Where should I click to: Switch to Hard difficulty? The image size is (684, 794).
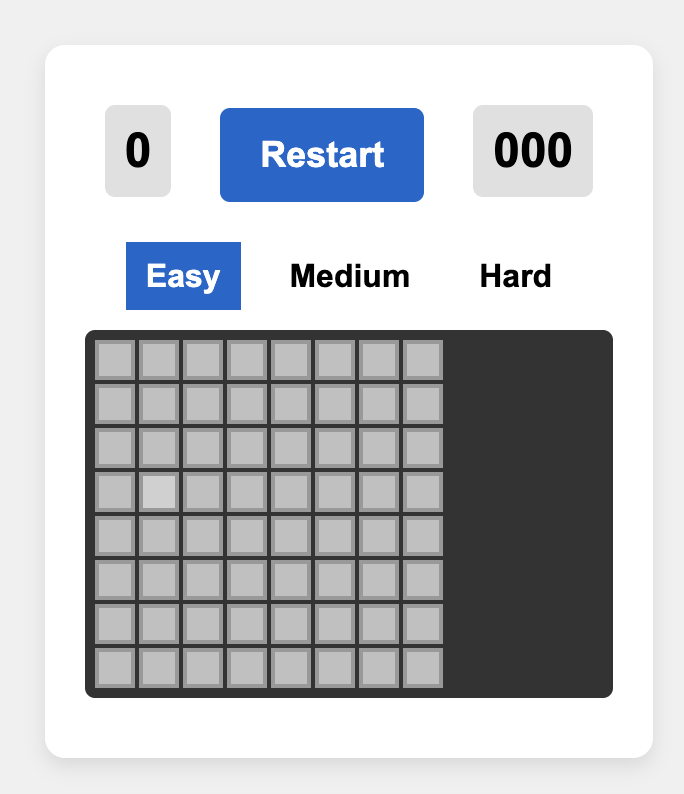[515, 276]
